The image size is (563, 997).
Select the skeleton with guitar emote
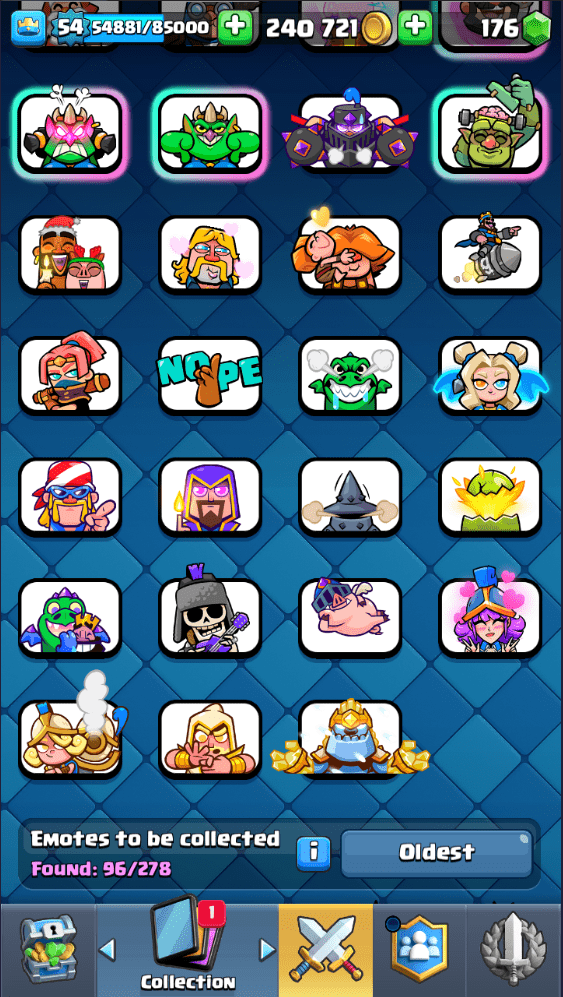pyautogui.click(x=210, y=614)
